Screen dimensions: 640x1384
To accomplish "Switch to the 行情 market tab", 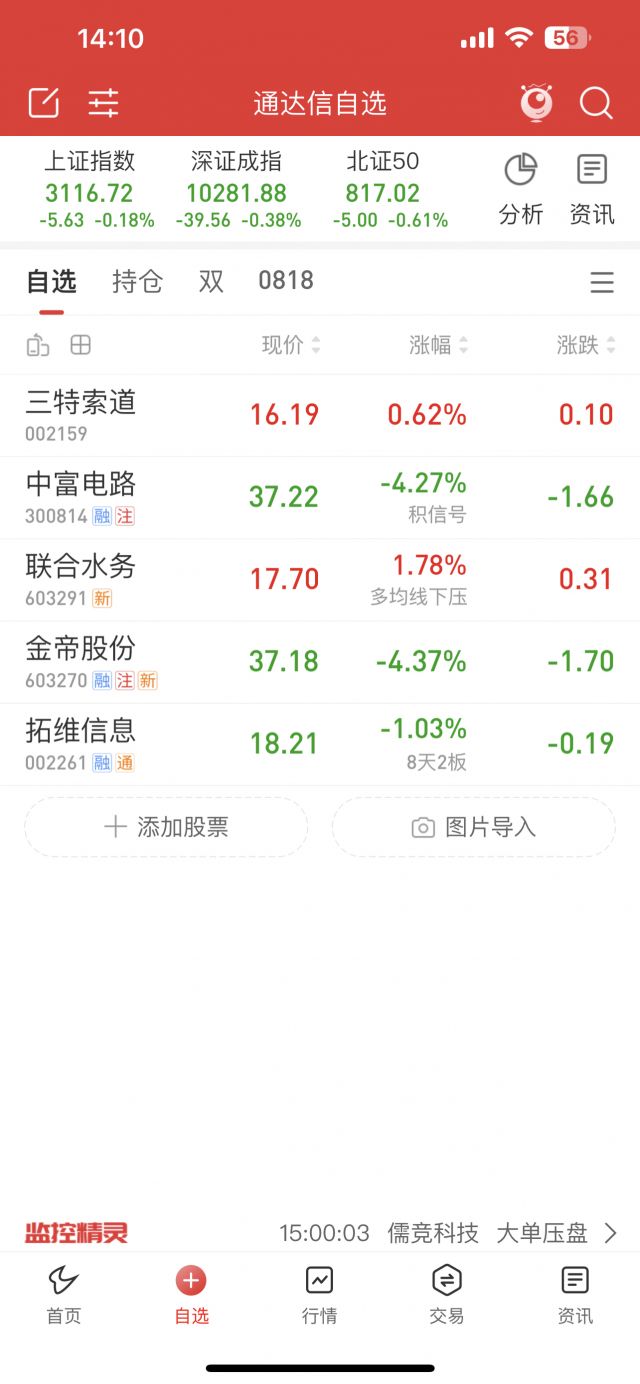I will (x=320, y=1295).
